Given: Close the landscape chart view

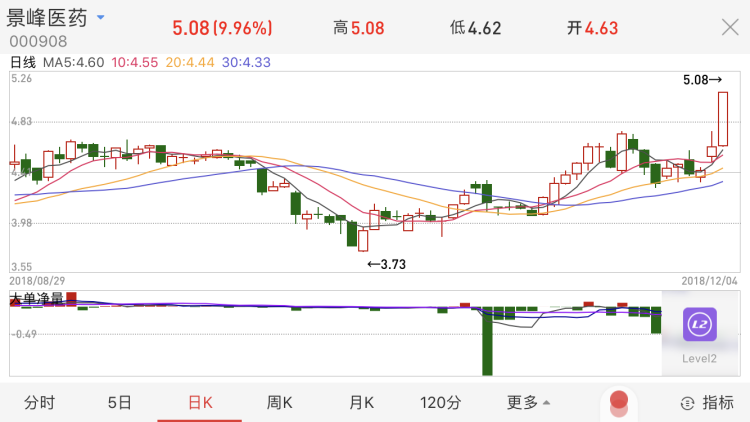Looking at the screenshot, I should pos(729,28).
